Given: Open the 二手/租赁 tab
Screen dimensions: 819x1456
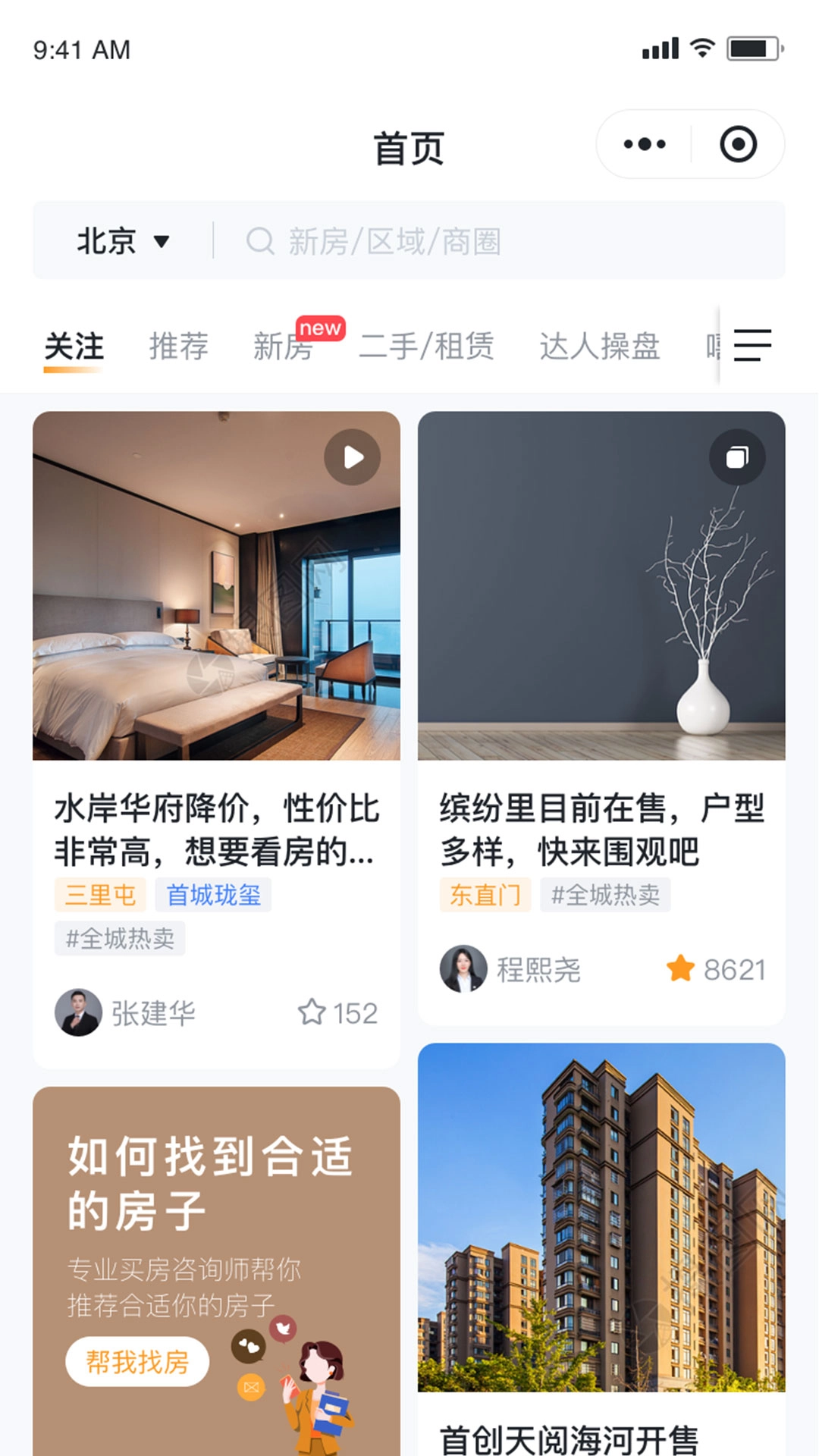Looking at the screenshot, I should click(x=428, y=345).
